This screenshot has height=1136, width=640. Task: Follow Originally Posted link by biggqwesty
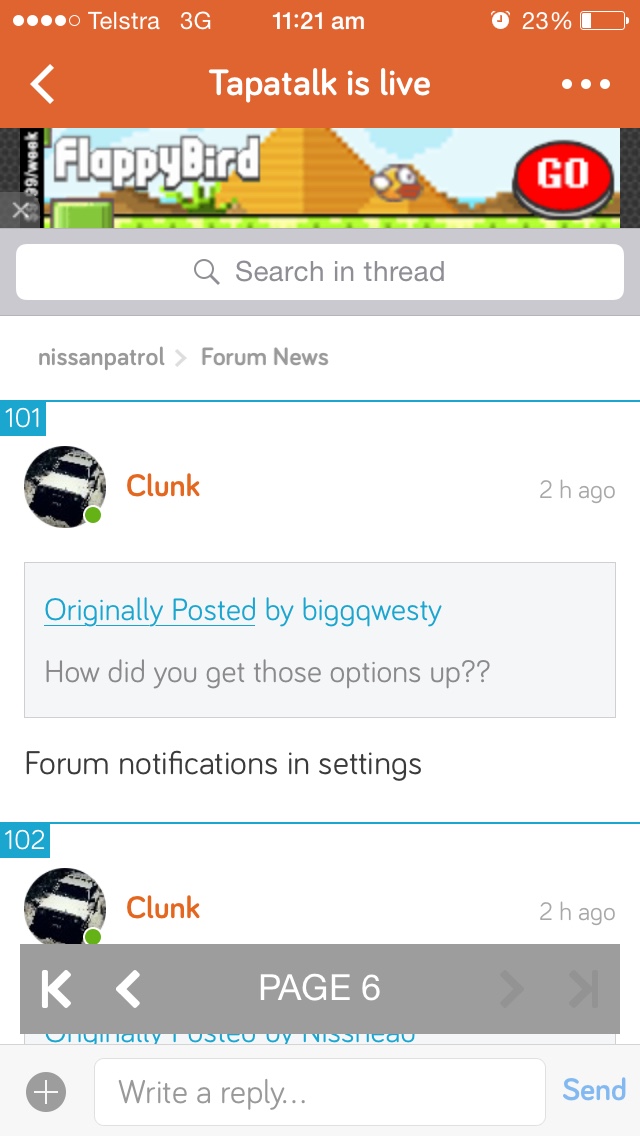(150, 611)
